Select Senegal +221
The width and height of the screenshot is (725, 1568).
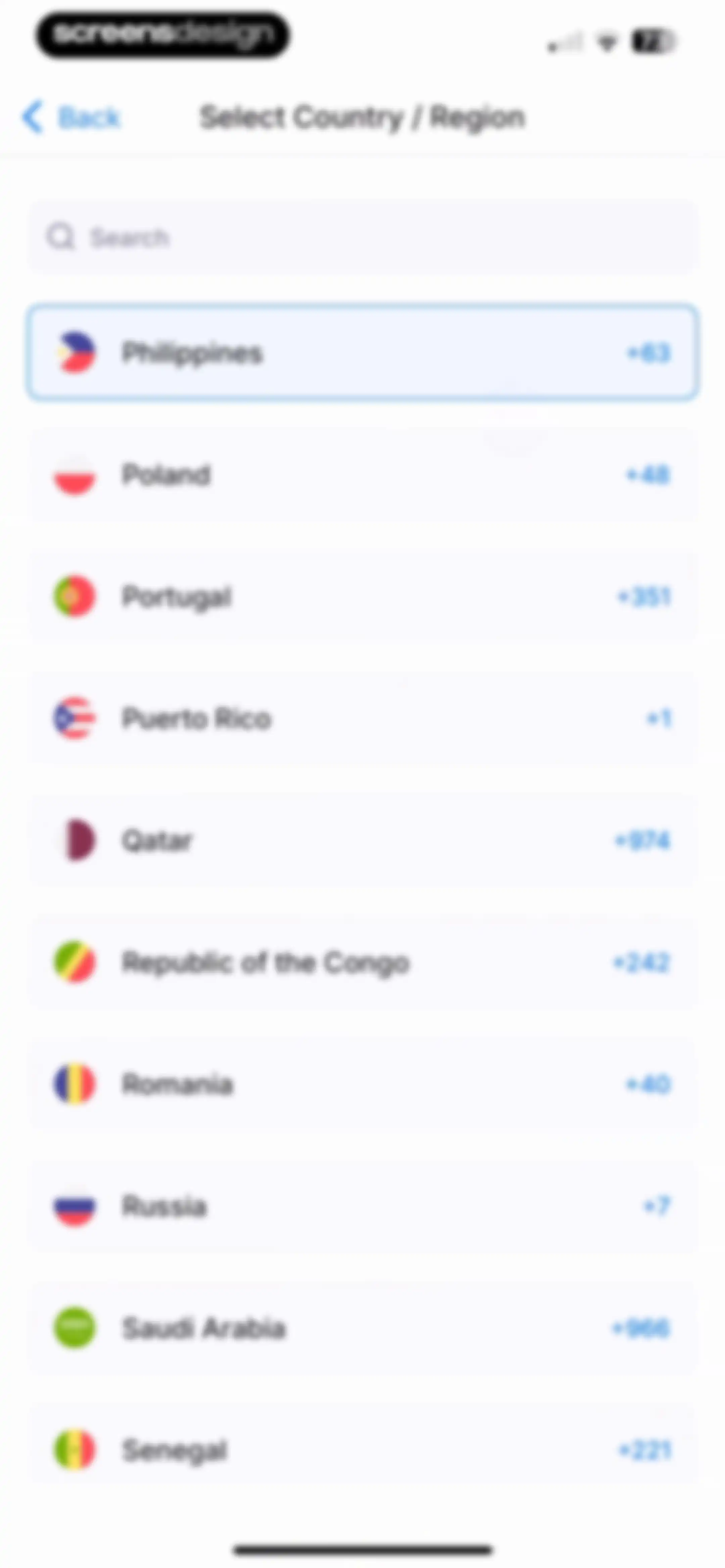tap(362, 1450)
